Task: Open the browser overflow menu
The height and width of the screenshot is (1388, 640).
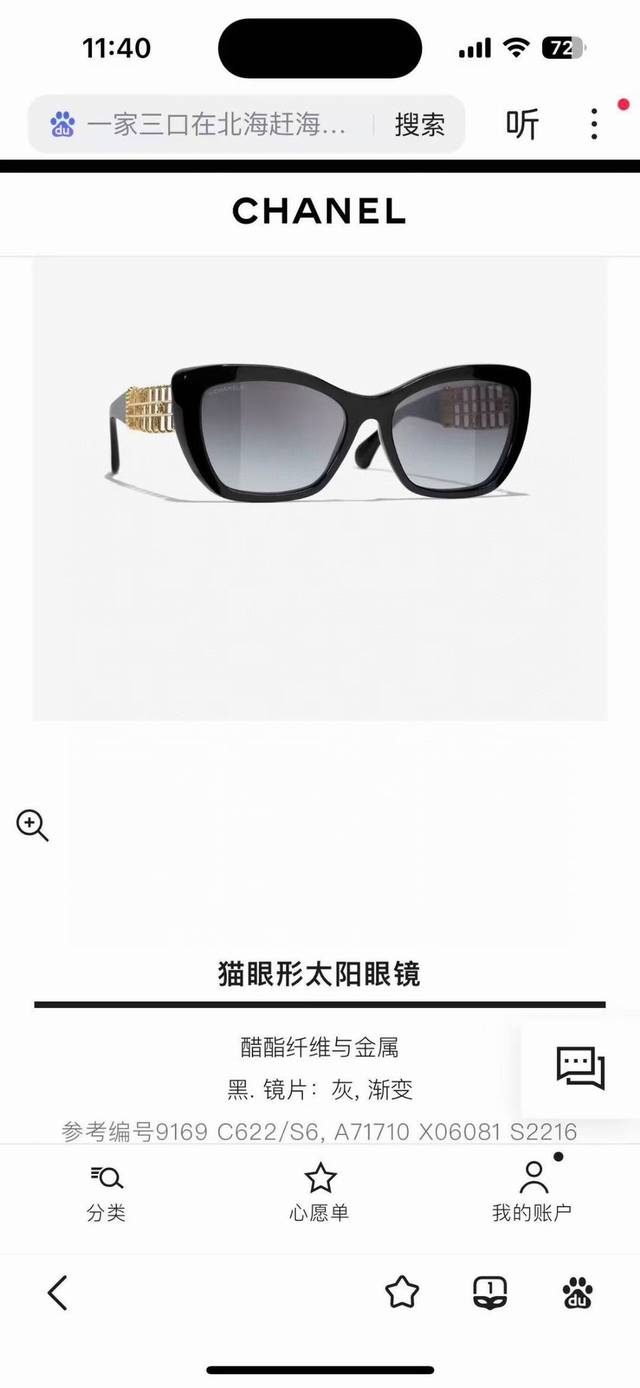Action: [x=594, y=124]
